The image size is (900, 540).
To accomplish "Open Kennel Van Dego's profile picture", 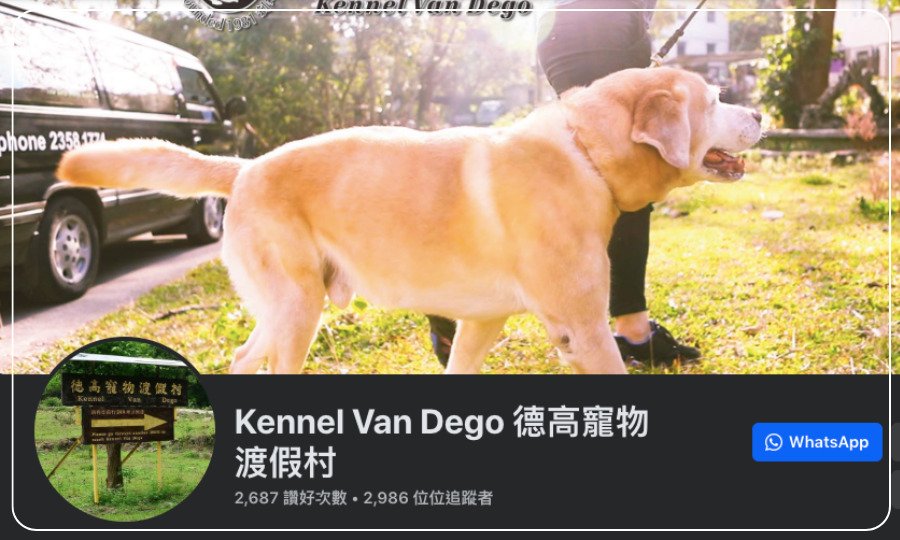I will (x=124, y=431).
